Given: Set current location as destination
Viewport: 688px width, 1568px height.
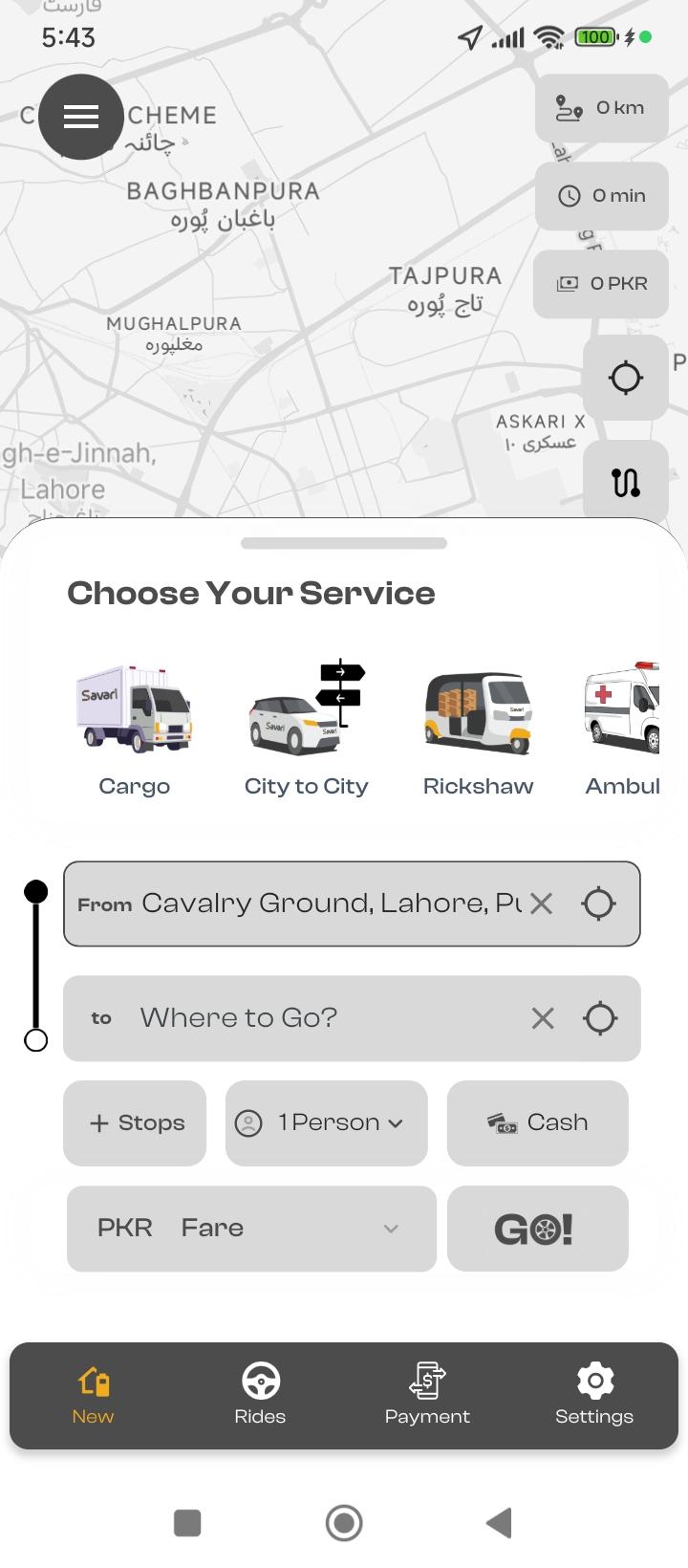Looking at the screenshot, I should [600, 1018].
